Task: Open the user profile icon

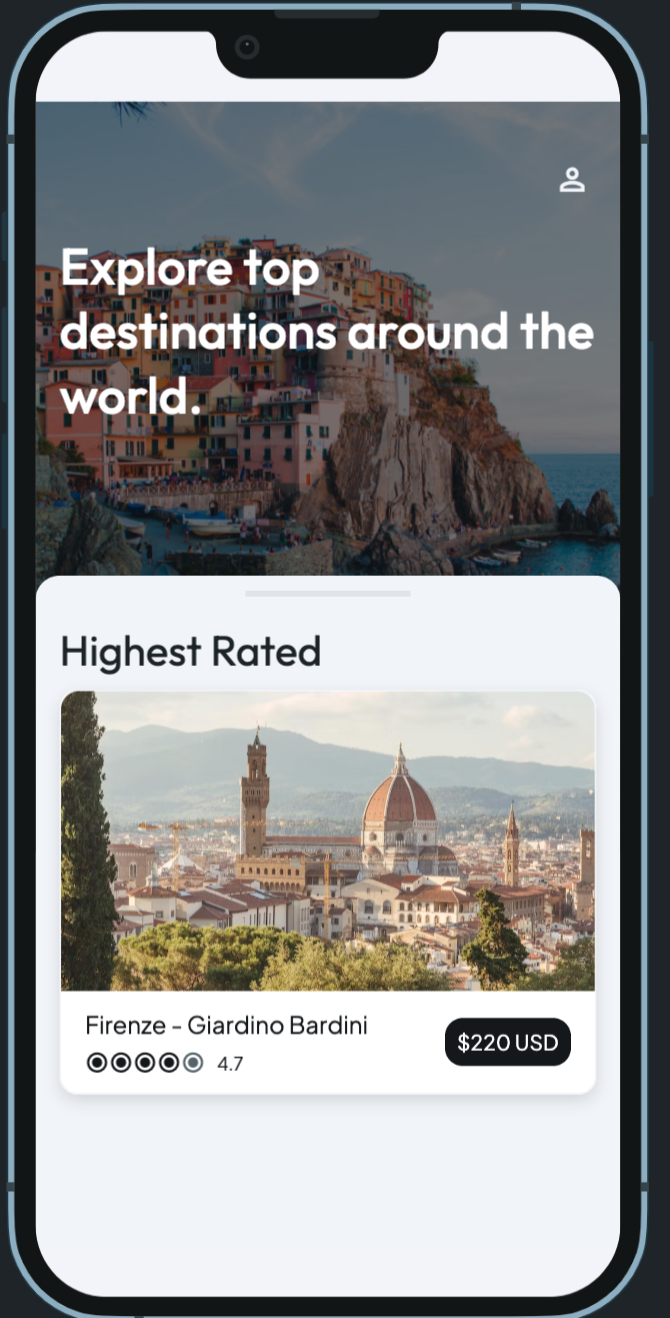Action: click(x=571, y=180)
